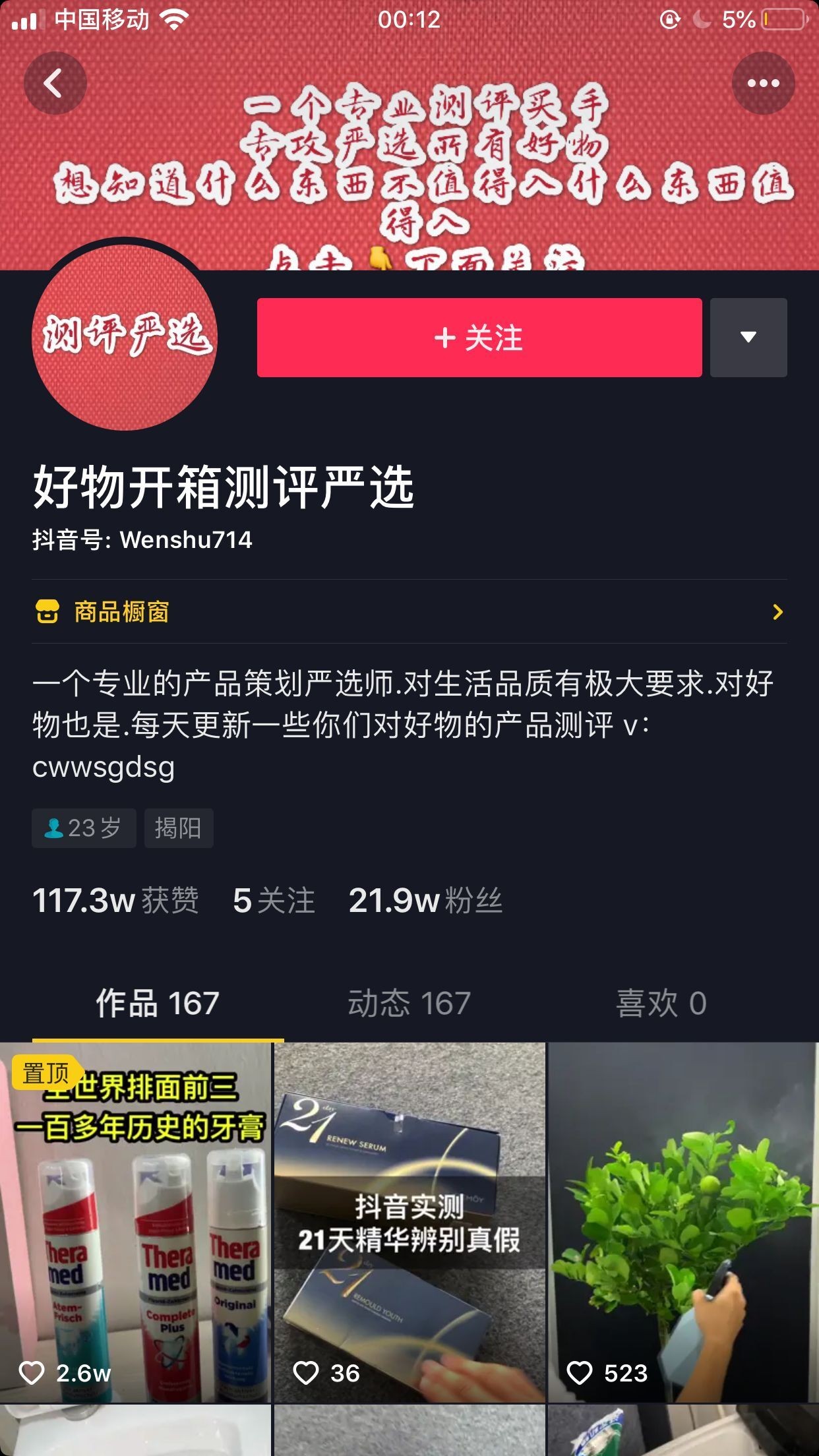Image resolution: width=819 pixels, height=1456 pixels.
Task: Open the 21天精华辨别真假 video
Action: click(409, 1221)
